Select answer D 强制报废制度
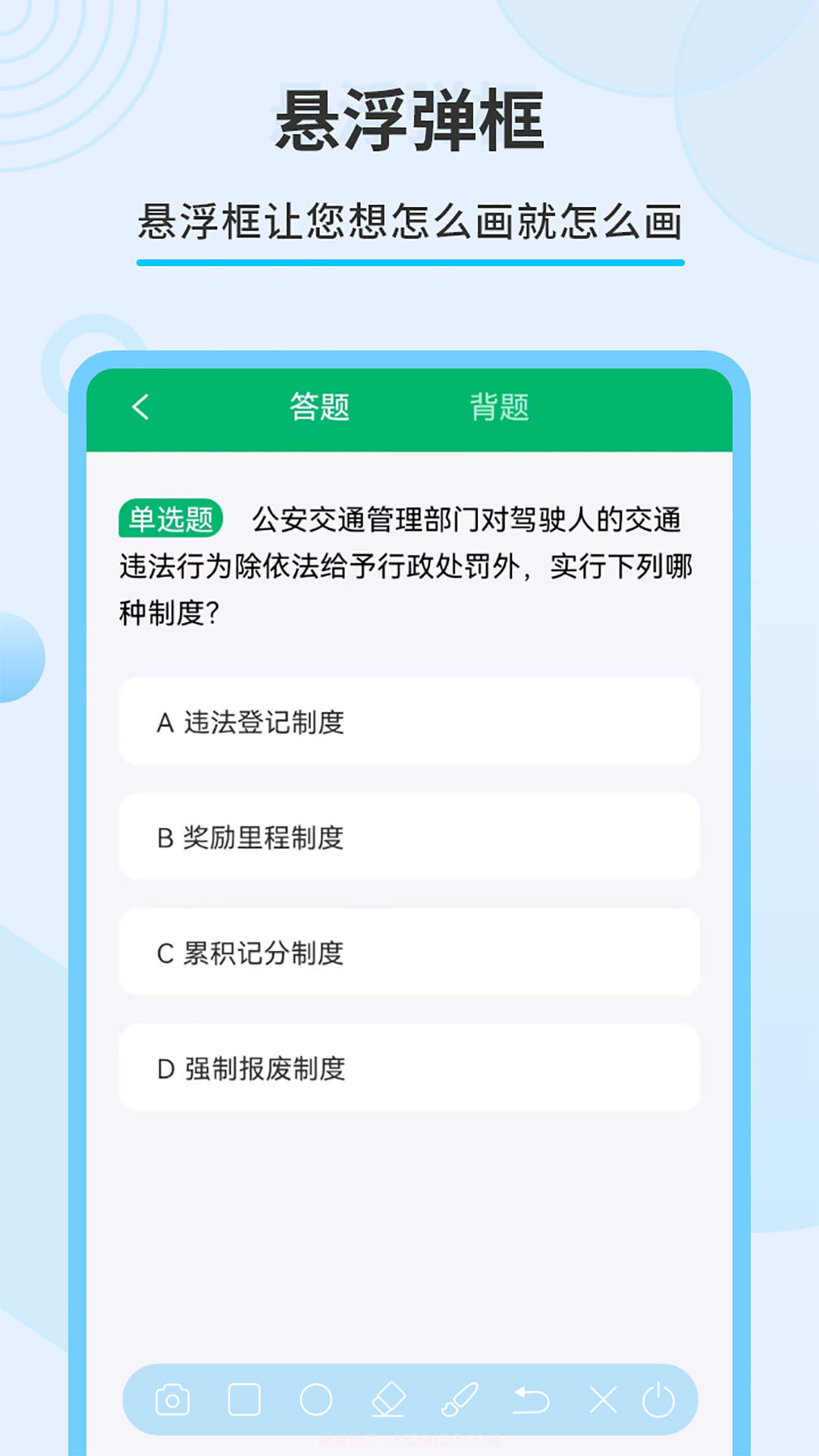The image size is (819, 1456). click(408, 1069)
